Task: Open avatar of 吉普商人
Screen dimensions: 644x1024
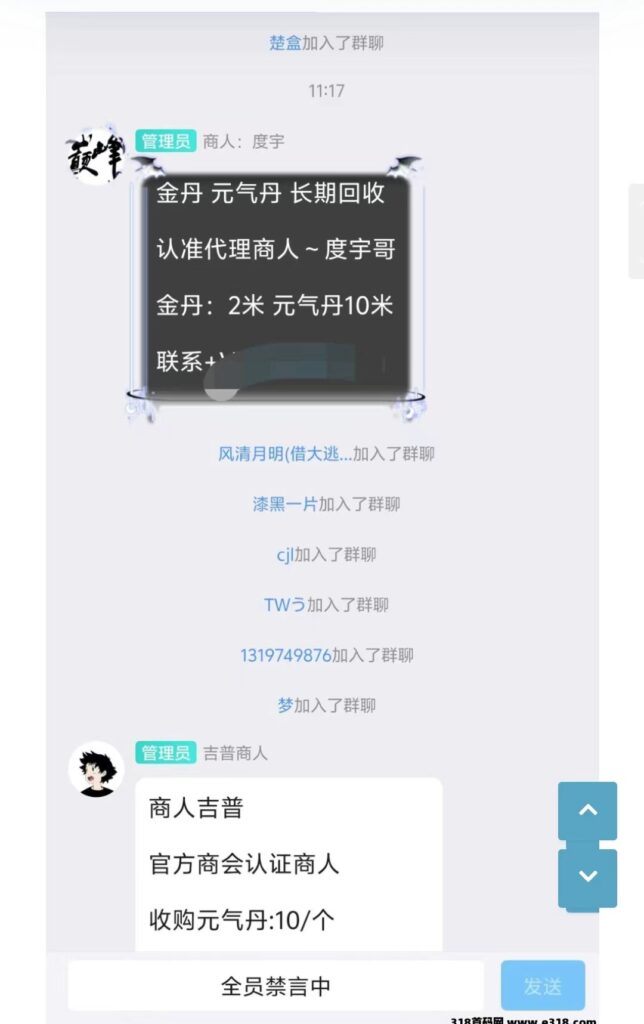Action: (96, 770)
